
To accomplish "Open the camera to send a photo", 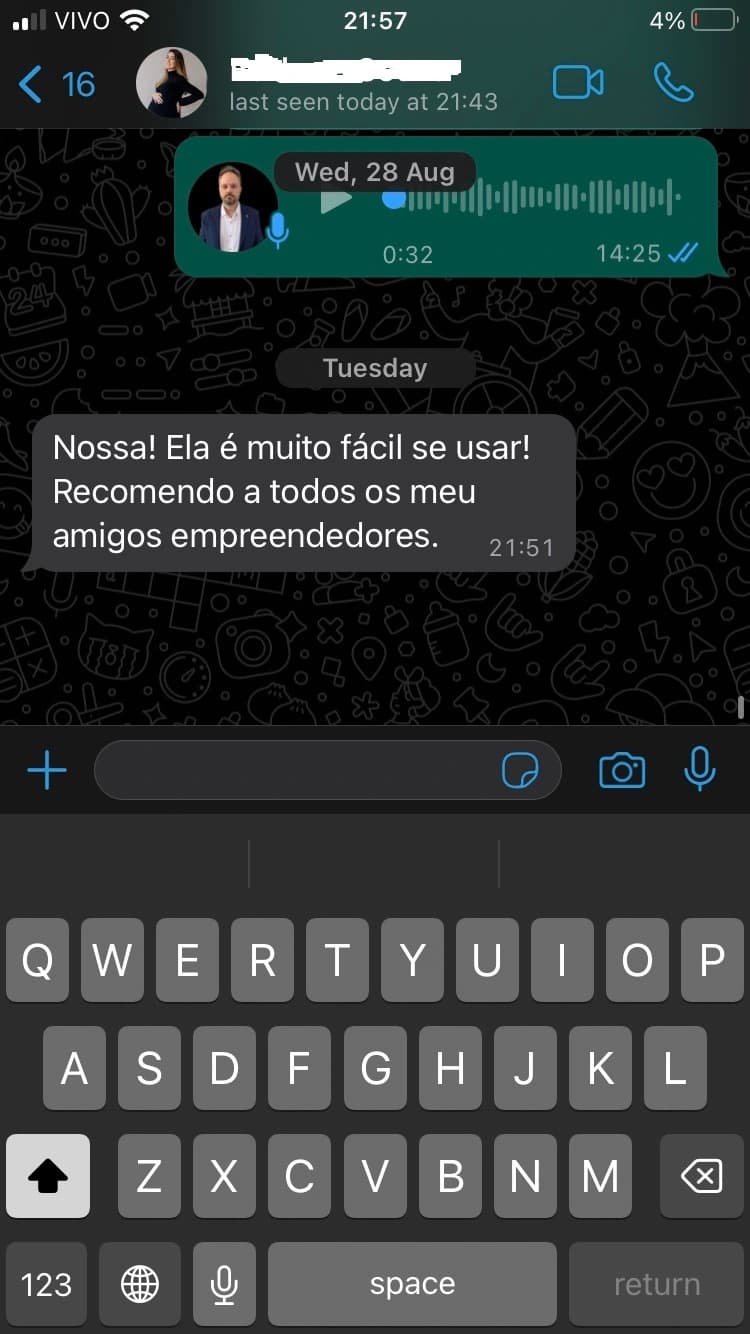I will click(x=621, y=771).
